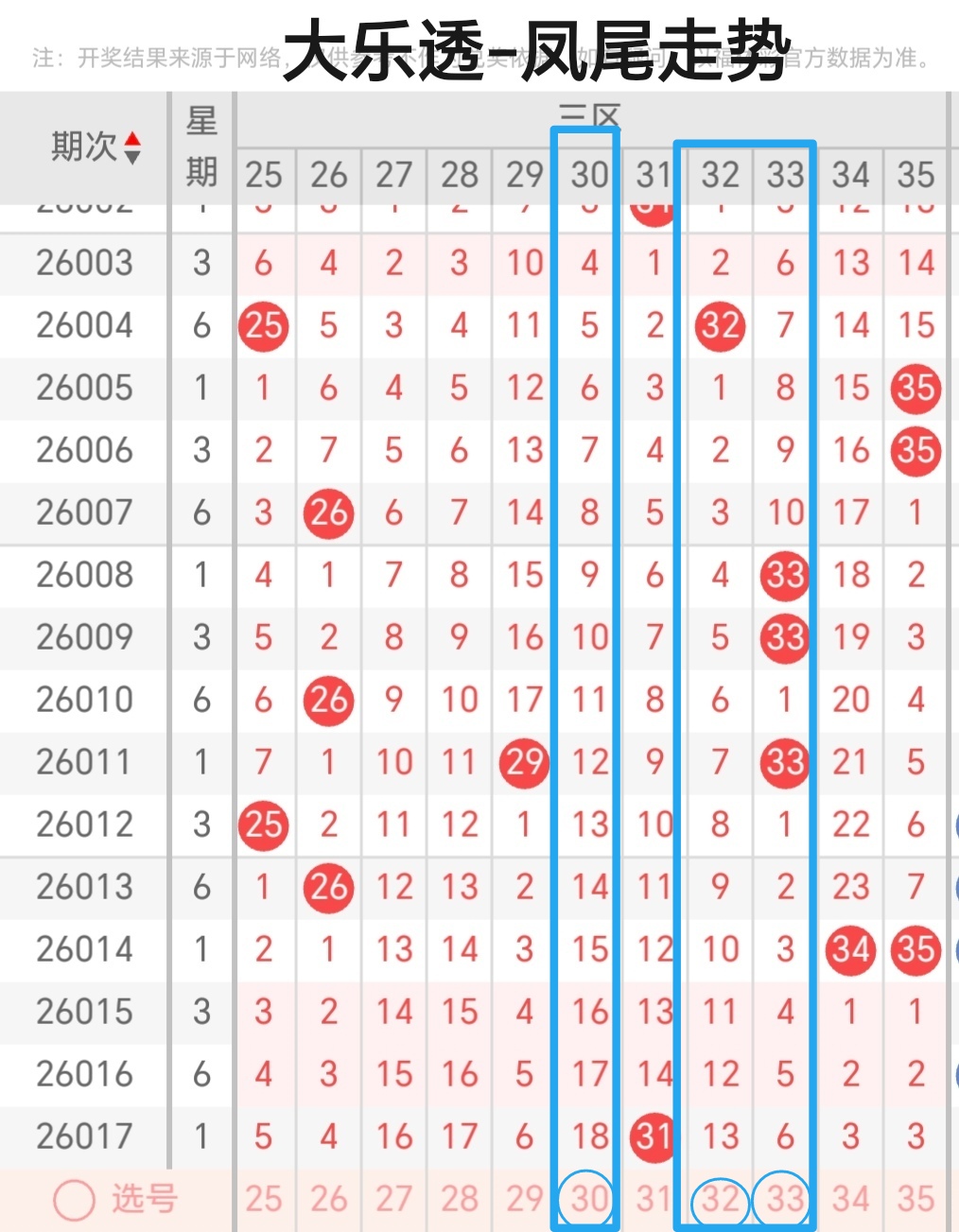
Task: Choose number 30 in the 选号 row
Action: 587,1199
